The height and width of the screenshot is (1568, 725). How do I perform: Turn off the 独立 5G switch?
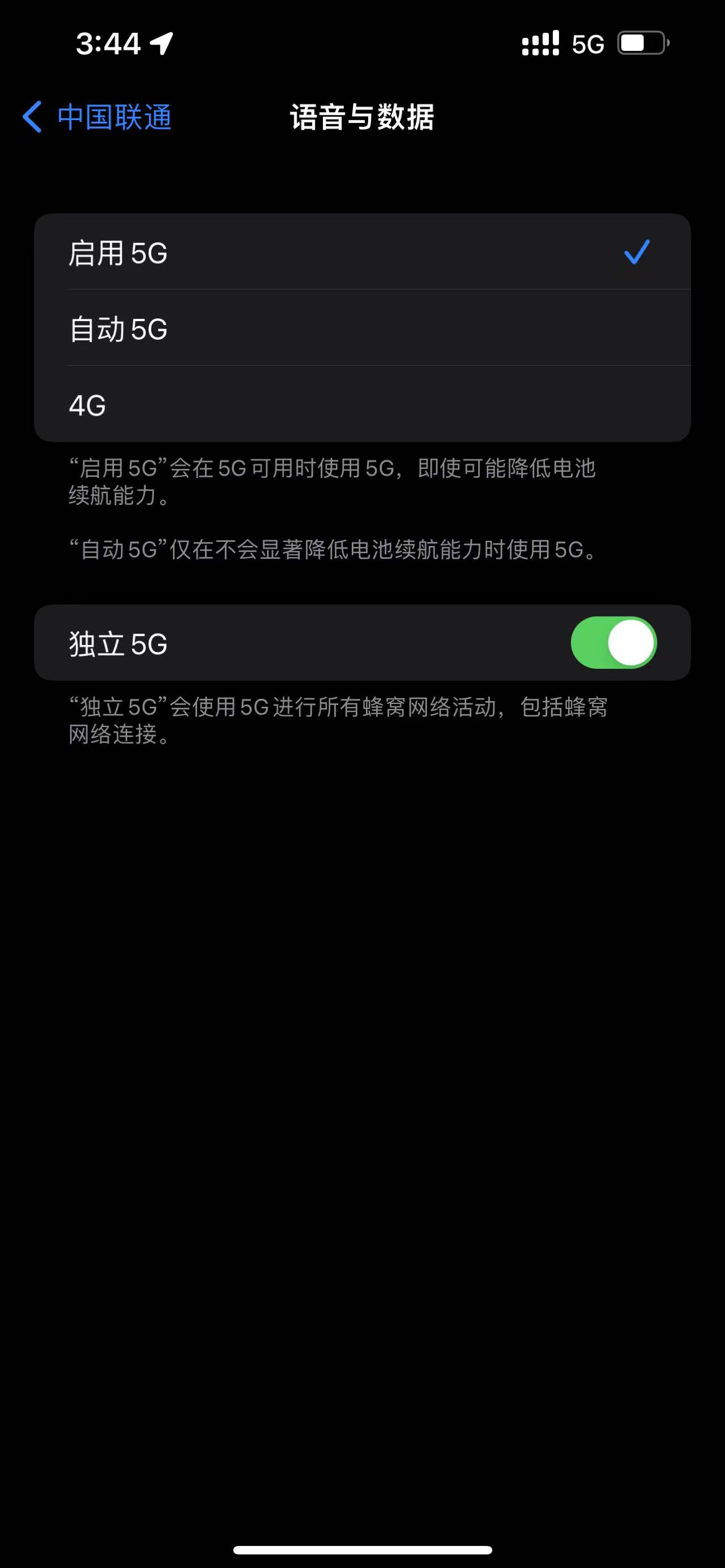pos(613,643)
